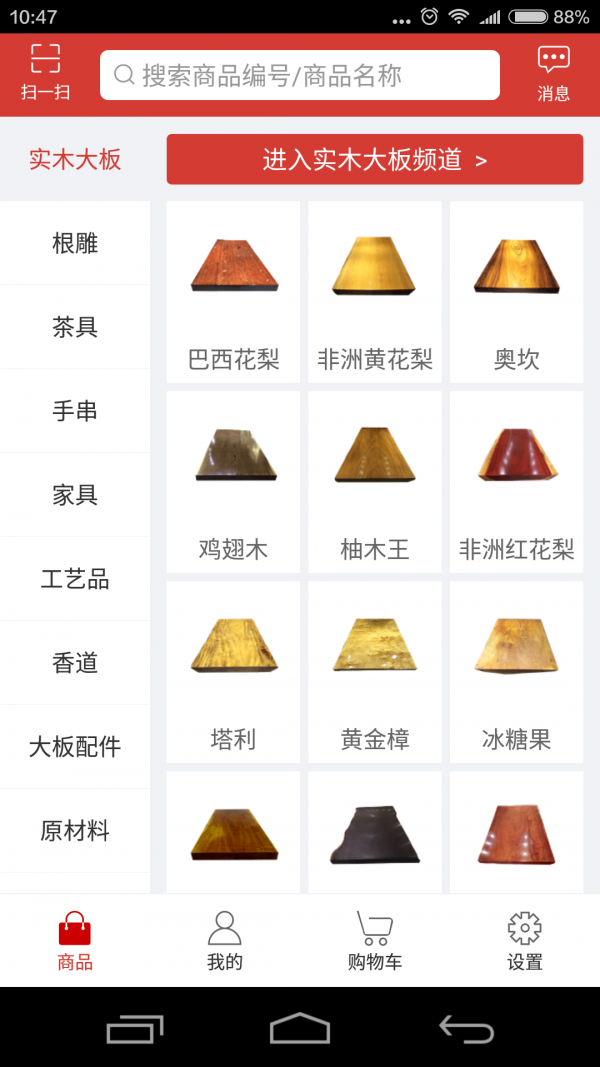Open the 巴西花梨 product tile
The image size is (600, 1067).
(233, 292)
